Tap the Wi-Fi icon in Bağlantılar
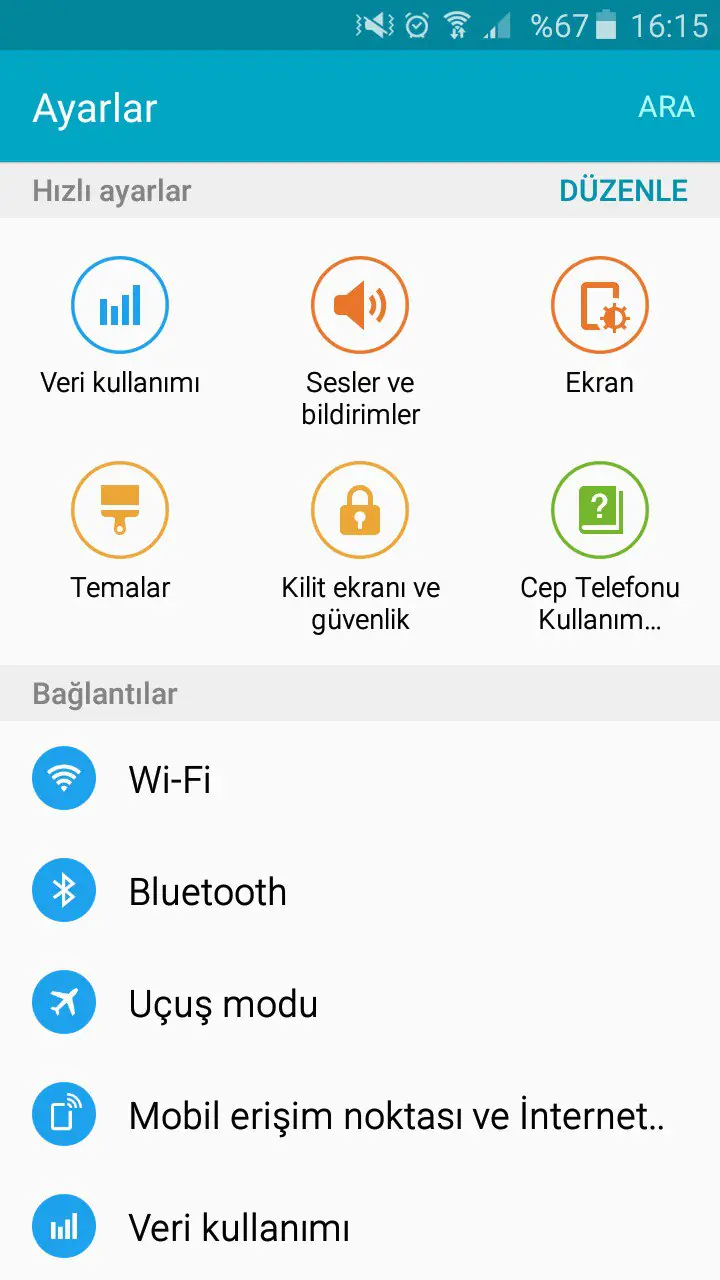This screenshot has width=720, height=1280. pyautogui.click(x=64, y=777)
